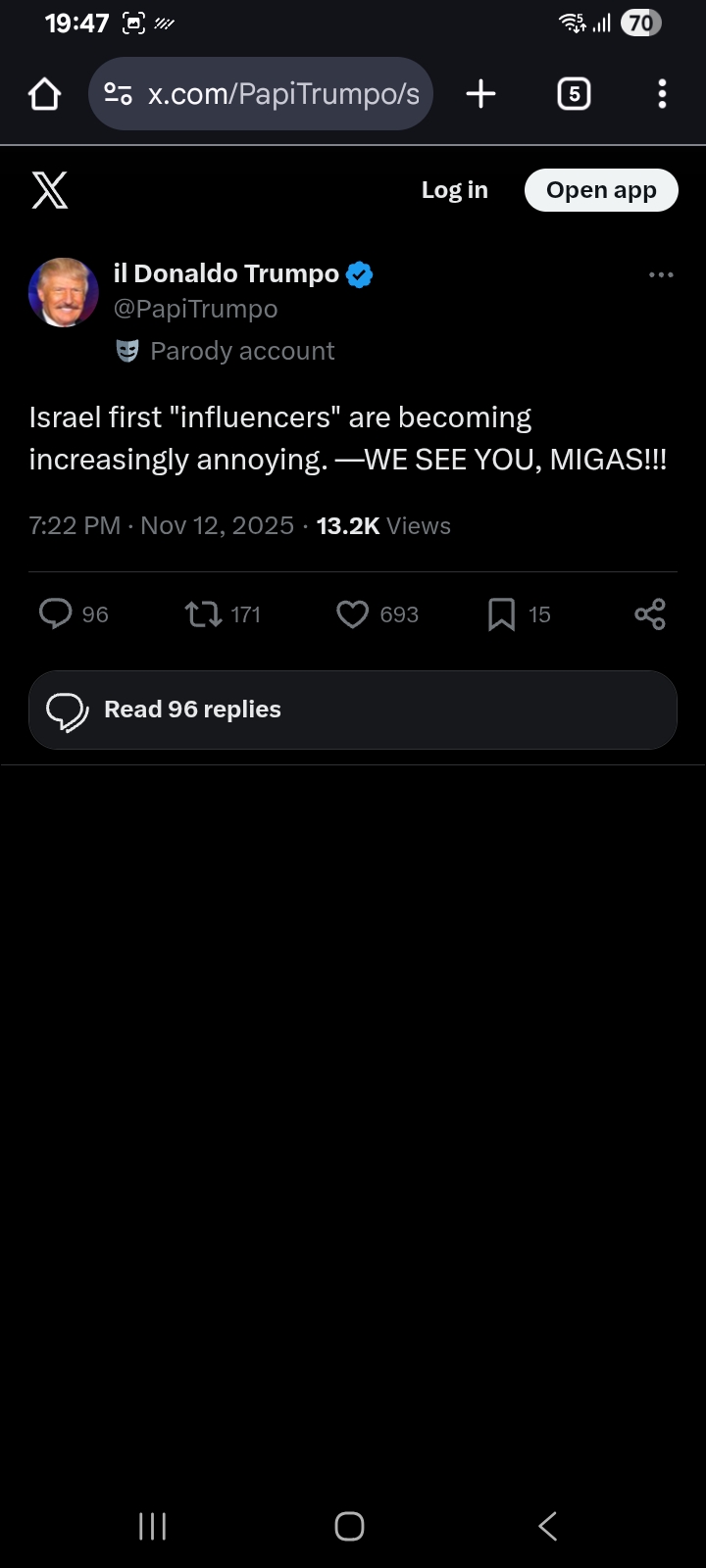The image size is (706, 1568).
Task: Open recent apps from navigation bar
Action: tap(153, 1526)
